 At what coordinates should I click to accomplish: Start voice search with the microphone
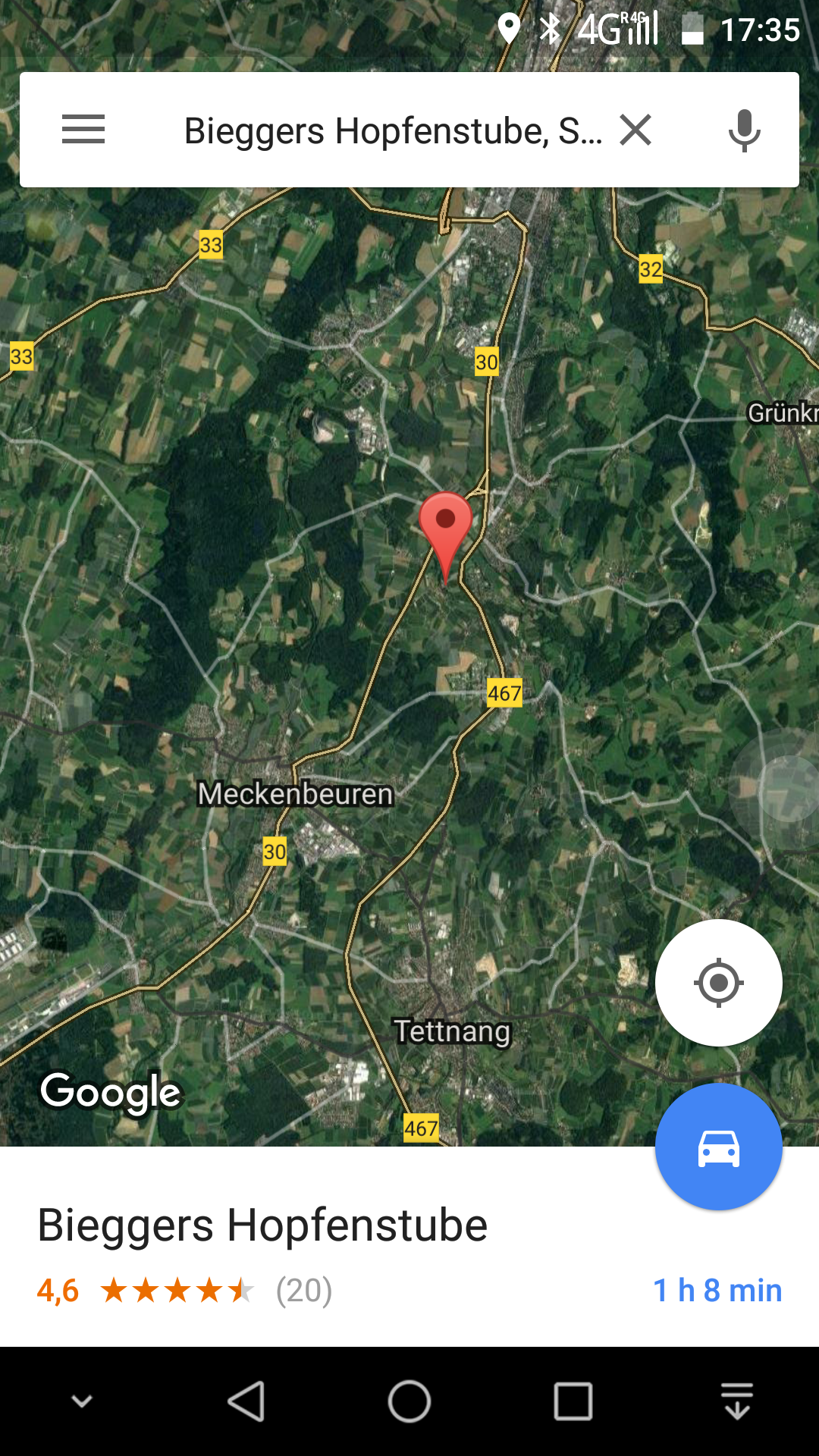click(744, 130)
